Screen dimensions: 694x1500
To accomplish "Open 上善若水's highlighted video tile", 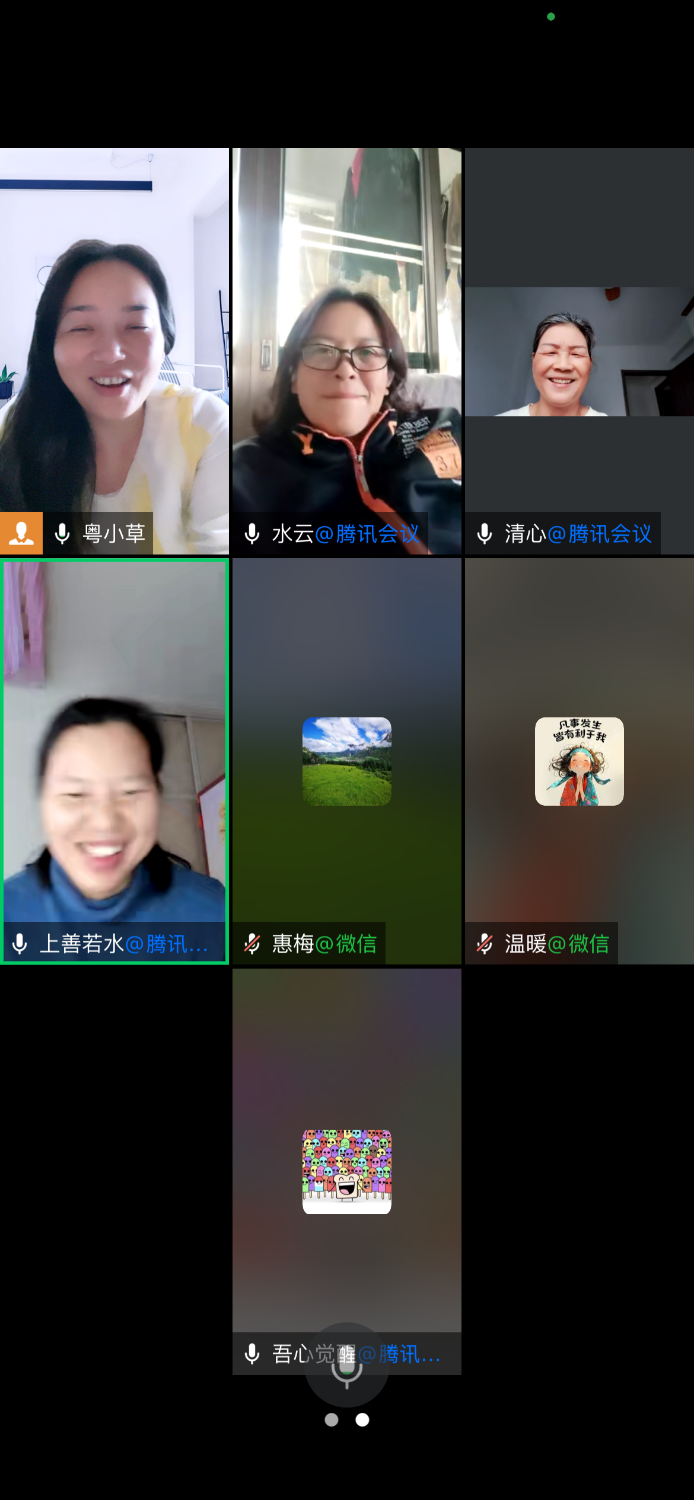I will click(x=115, y=760).
